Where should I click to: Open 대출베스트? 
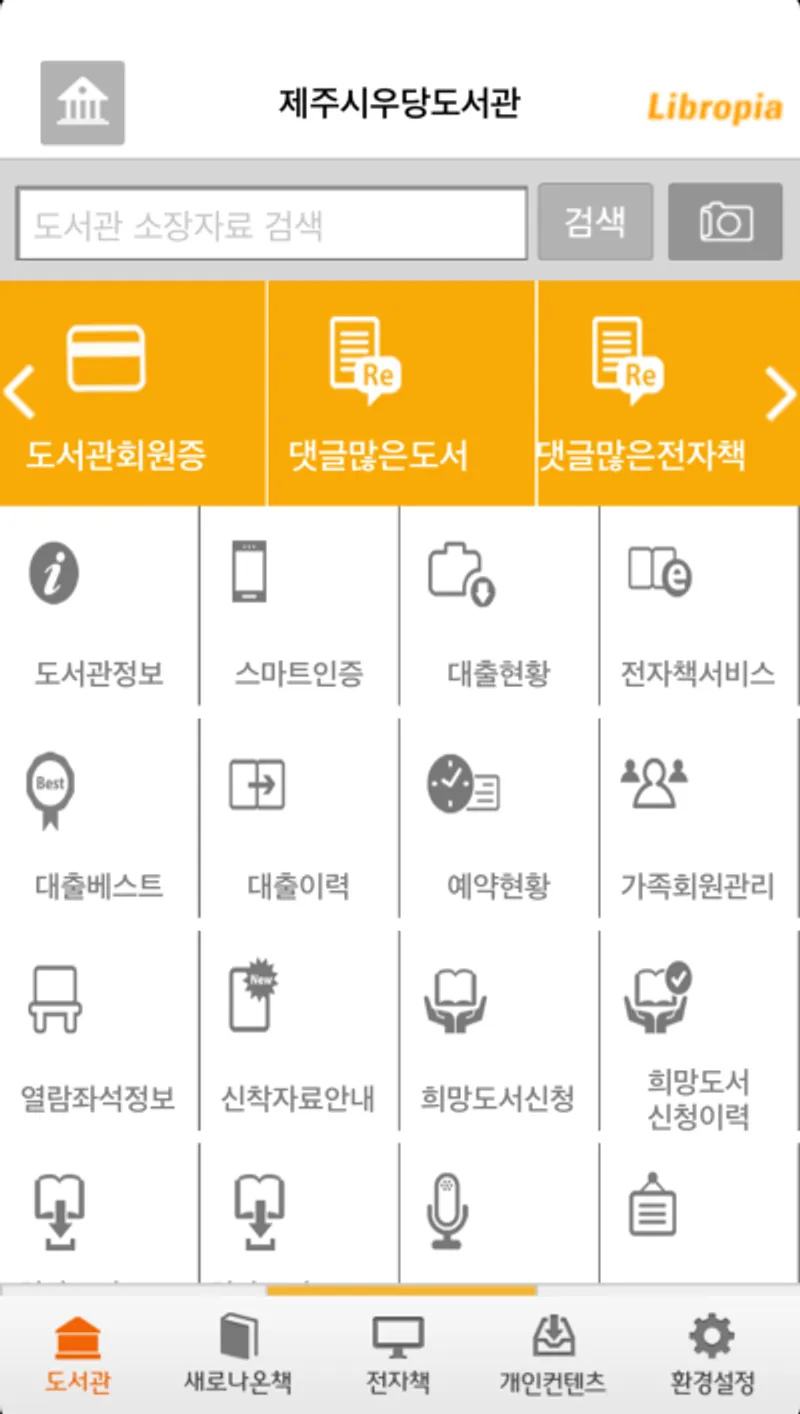tap(99, 822)
